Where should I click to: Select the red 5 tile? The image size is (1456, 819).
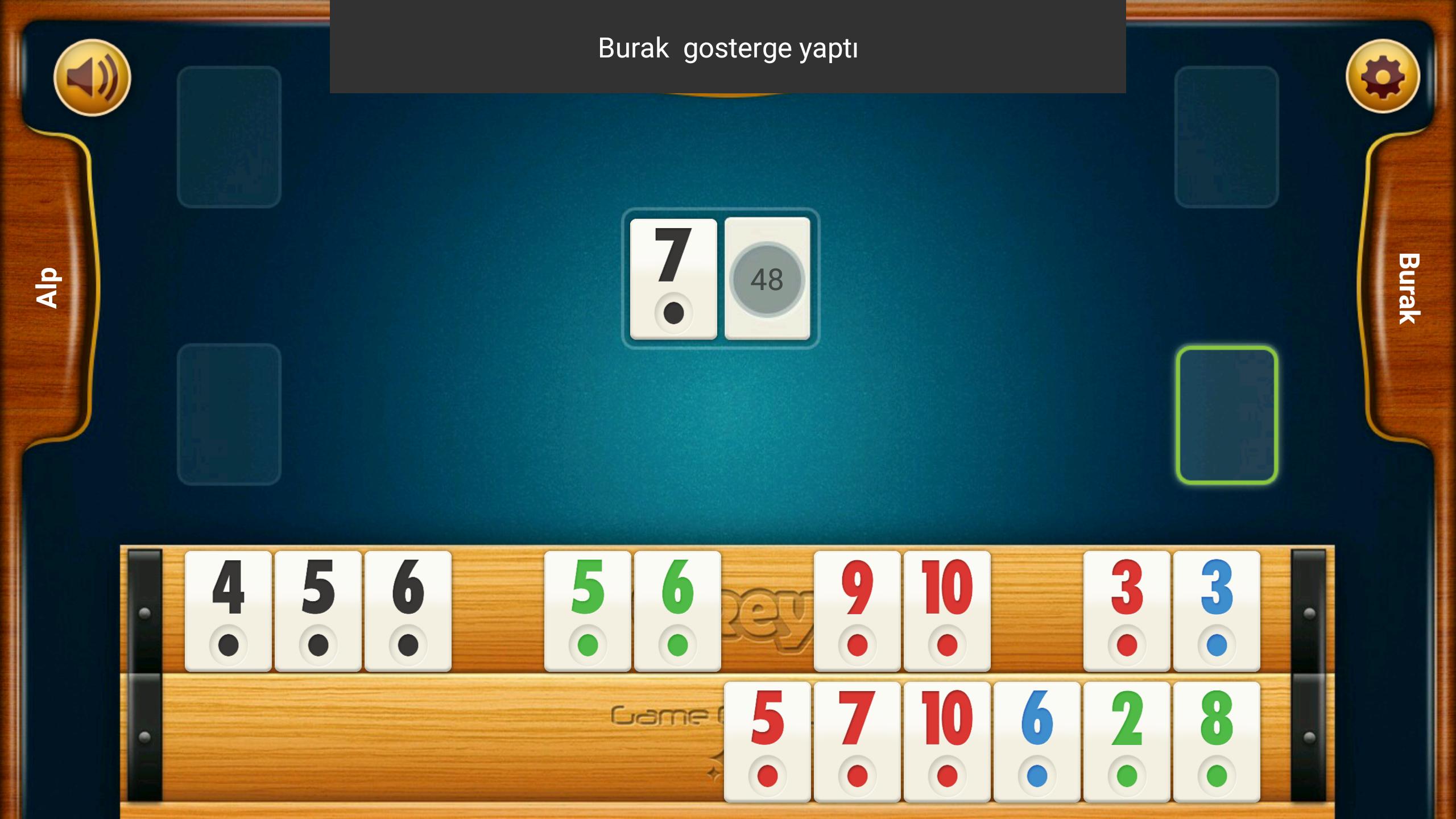767,742
